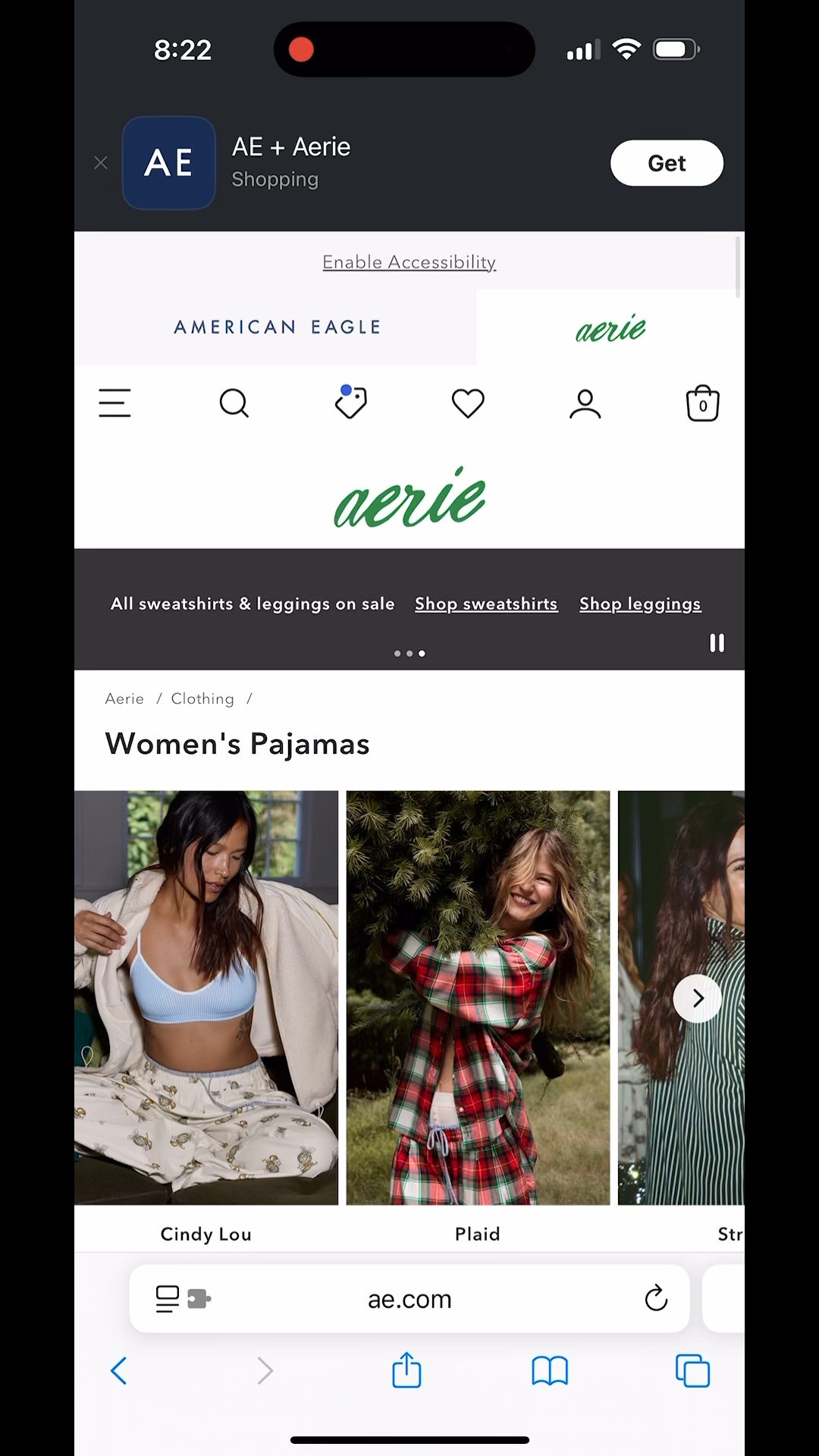This screenshot has height=1456, width=819.
Task: Follow the Shop leggings link
Action: pos(640,604)
